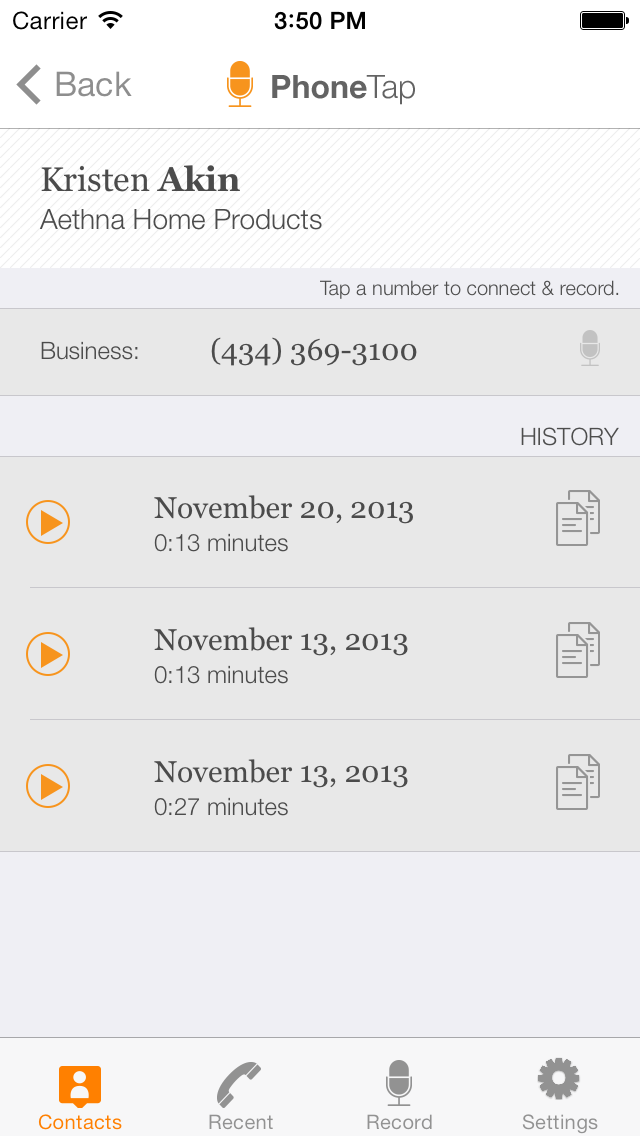This screenshot has height=1136, width=640.
Task: Open the transcript icon for the November 20 recording
Action: (578, 518)
